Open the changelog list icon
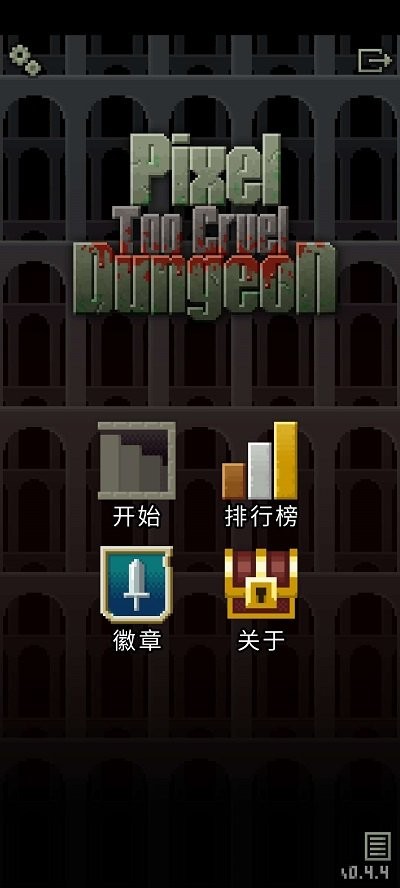Image resolution: width=400 pixels, height=888 pixels. pos(377,846)
